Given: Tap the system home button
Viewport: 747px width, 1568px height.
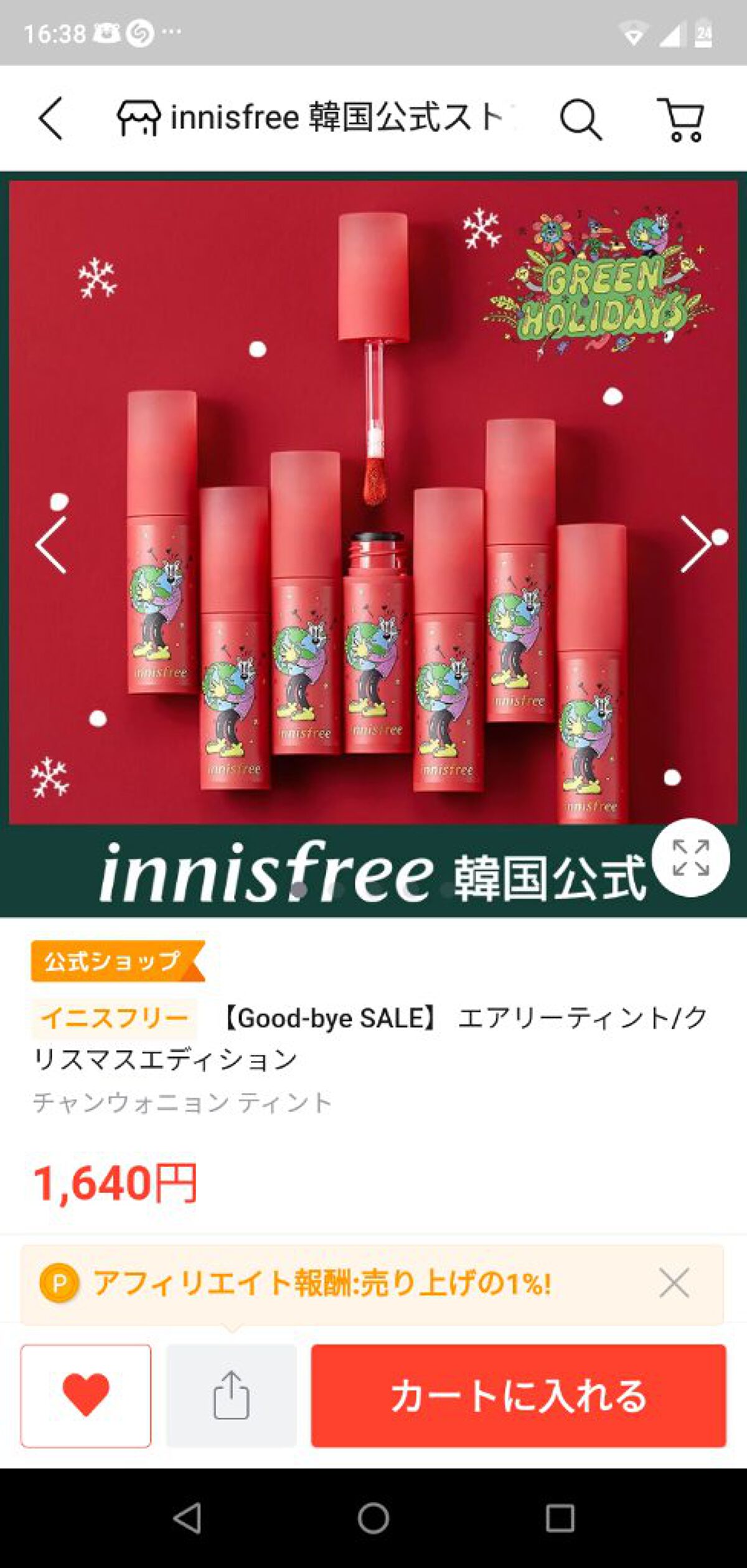Looking at the screenshot, I should click(374, 1518).
